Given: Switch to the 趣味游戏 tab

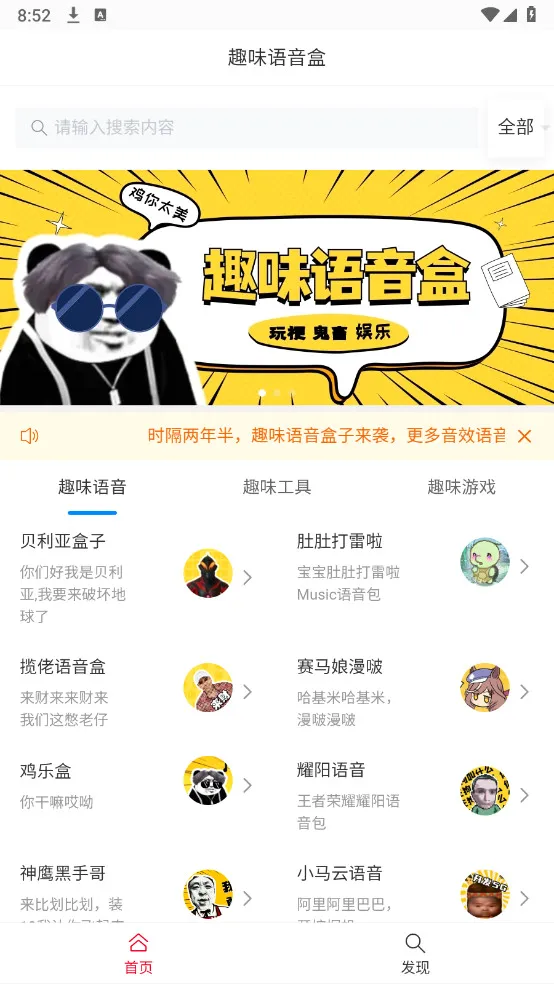Looking at the screenshot, I should coord(461,487).
